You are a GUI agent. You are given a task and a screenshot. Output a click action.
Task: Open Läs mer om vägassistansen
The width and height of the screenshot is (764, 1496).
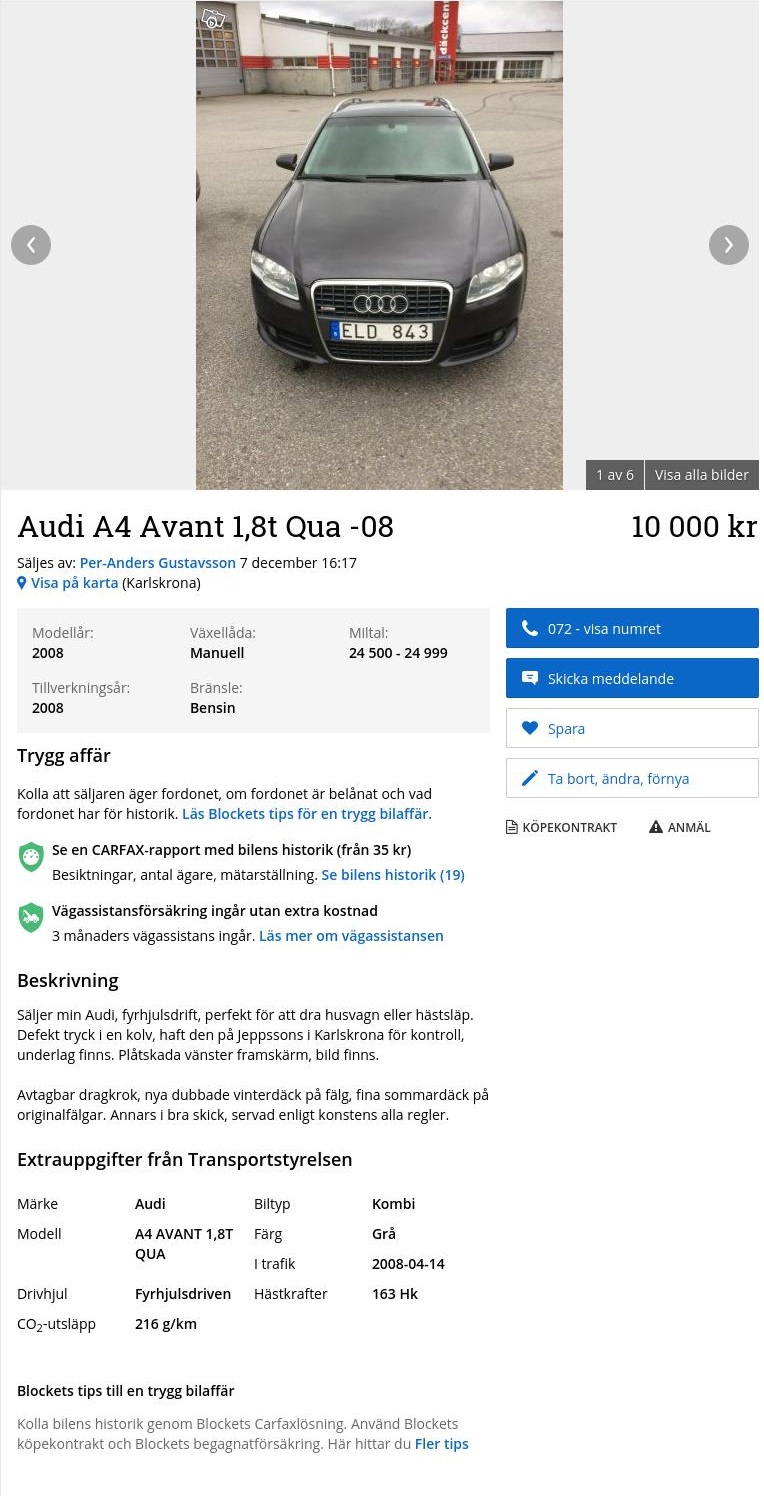click(351, 936)
